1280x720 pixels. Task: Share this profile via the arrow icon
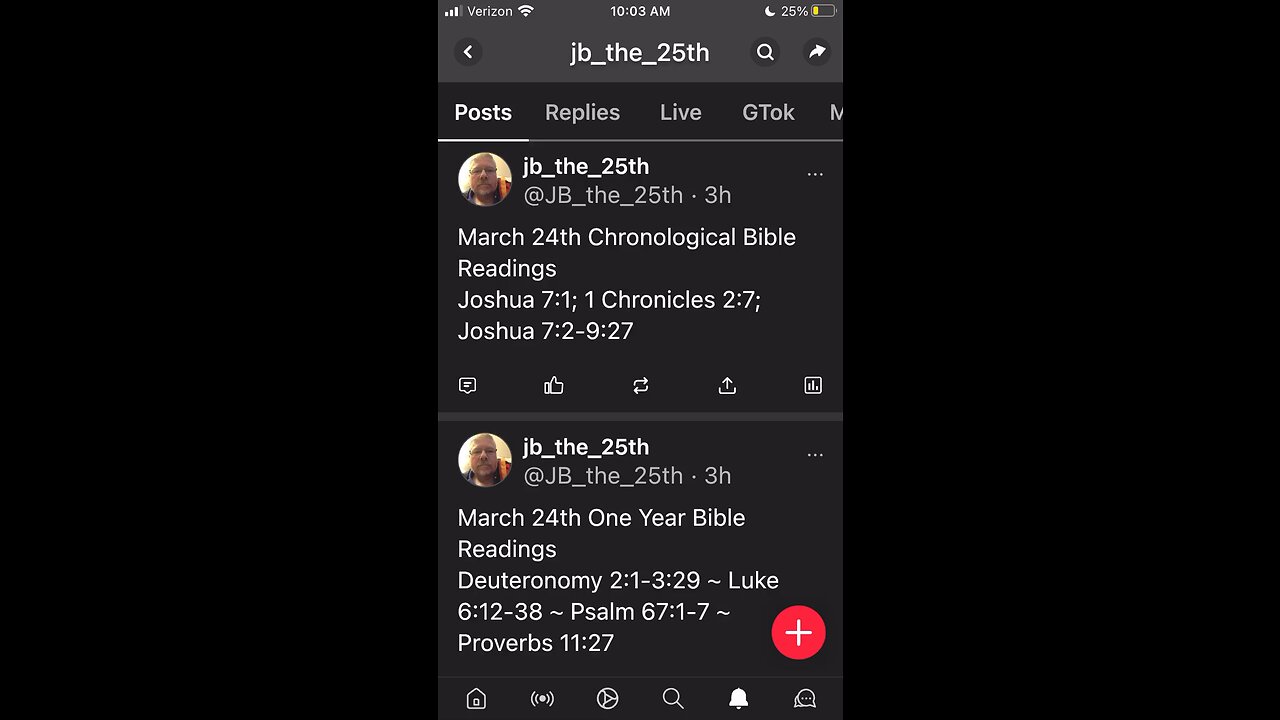(x=817, y=52)
